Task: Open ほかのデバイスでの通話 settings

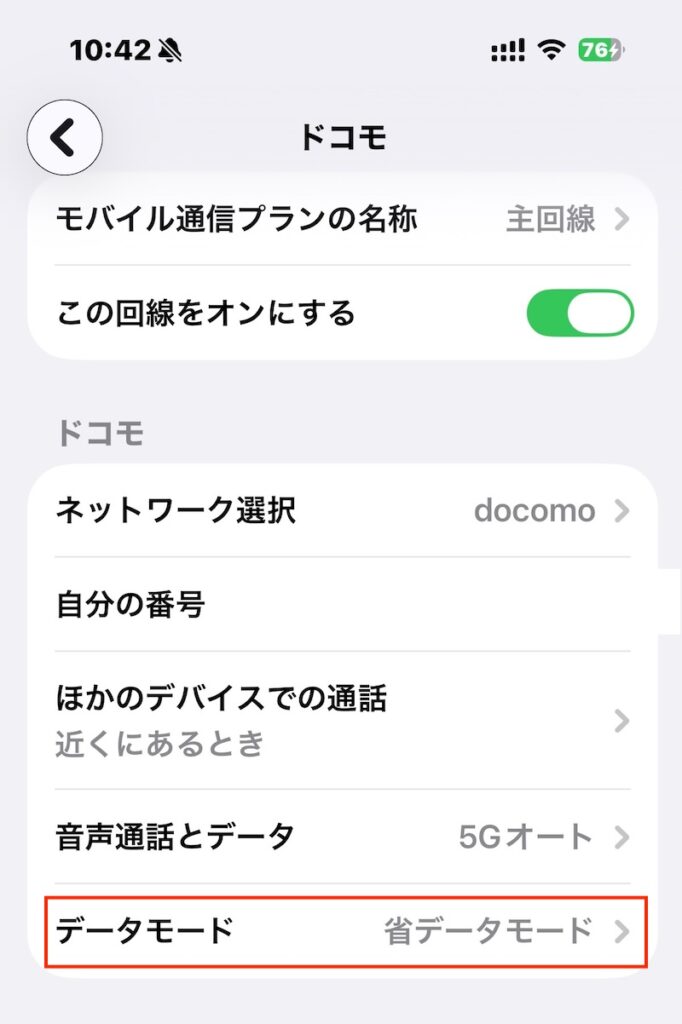Action: (342, 721)
